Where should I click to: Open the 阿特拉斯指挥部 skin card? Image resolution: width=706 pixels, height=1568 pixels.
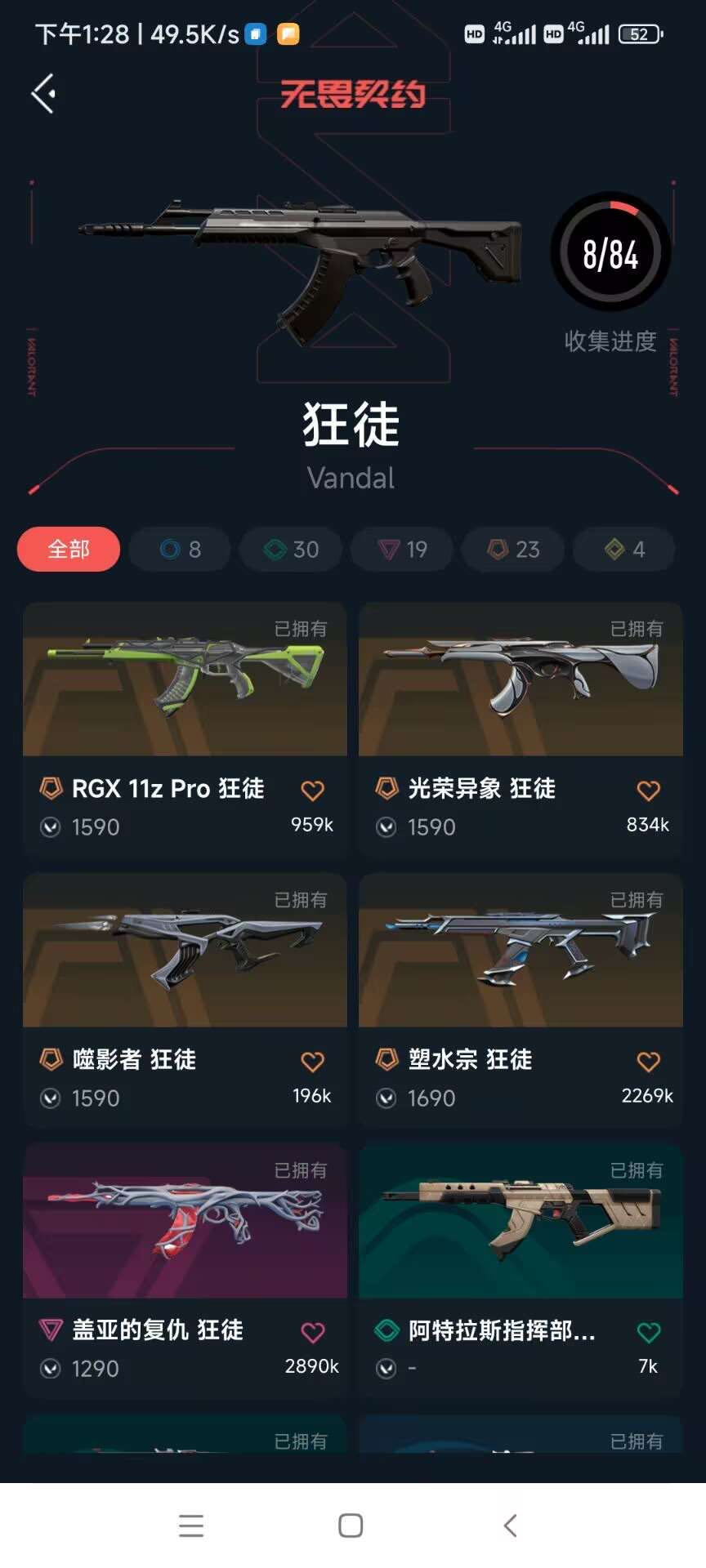(x=521, y=1271)
